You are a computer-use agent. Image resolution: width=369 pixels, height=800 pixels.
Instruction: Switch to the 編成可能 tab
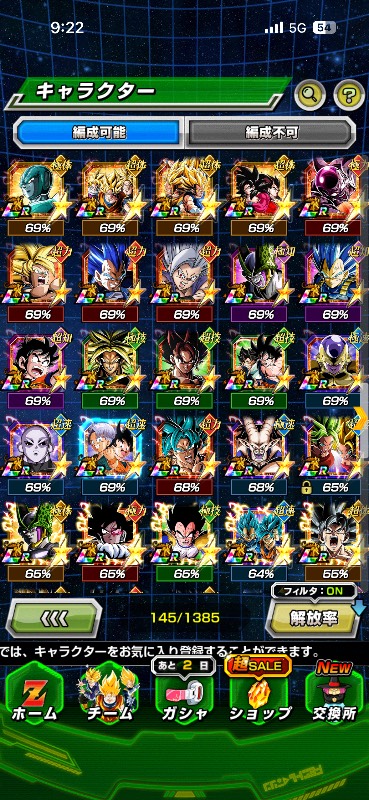coord(99,133)
